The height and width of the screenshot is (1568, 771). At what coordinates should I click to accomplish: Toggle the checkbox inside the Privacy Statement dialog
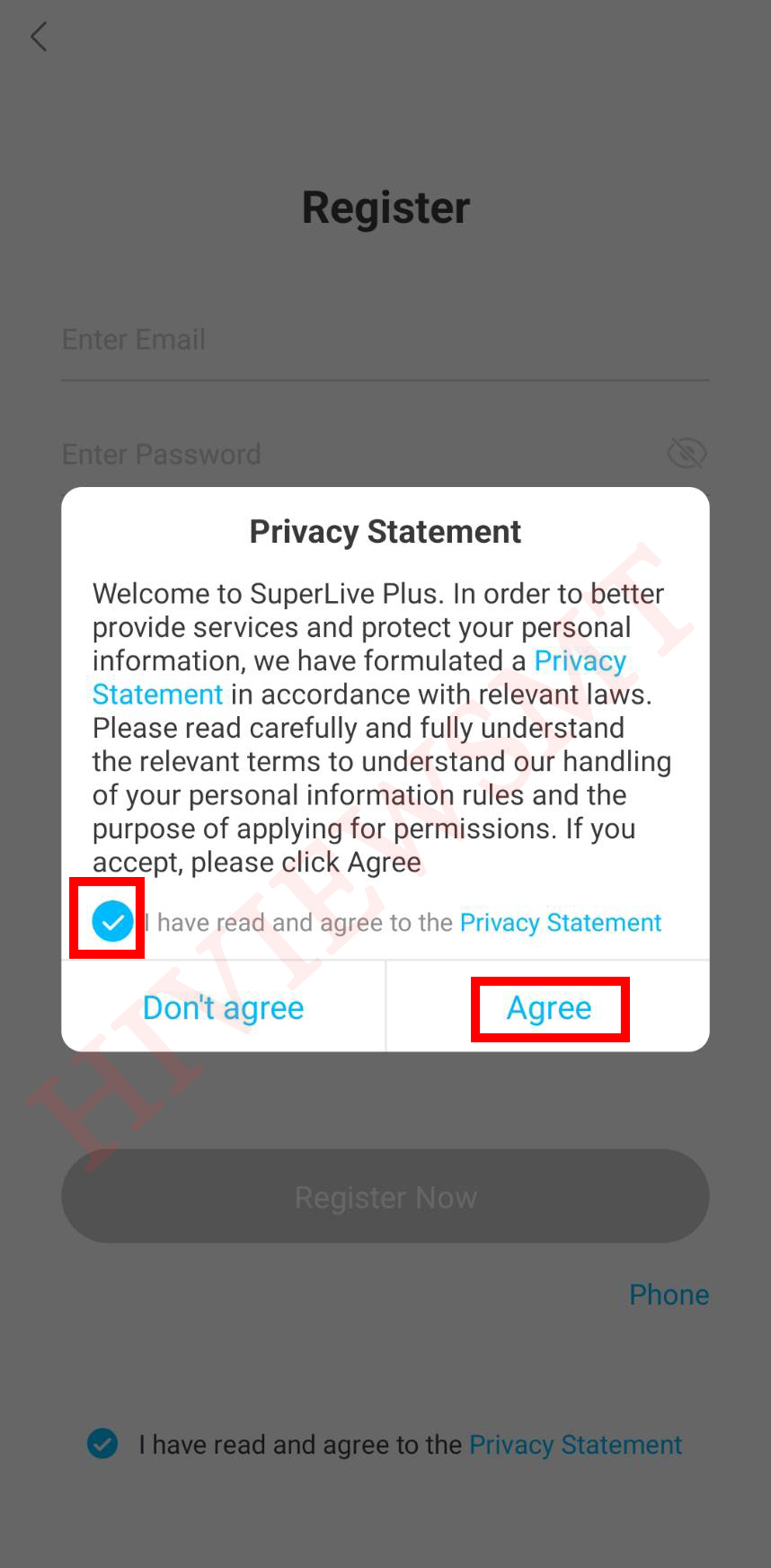(x=112, y=922)
